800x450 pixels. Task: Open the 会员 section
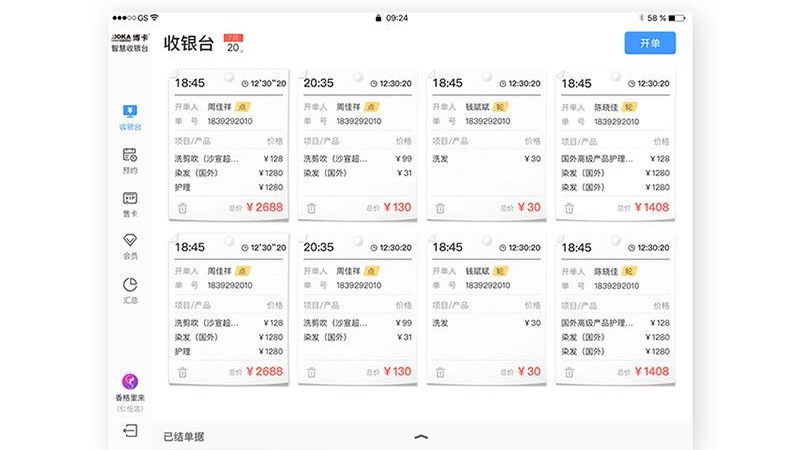[x=129, y=246]
